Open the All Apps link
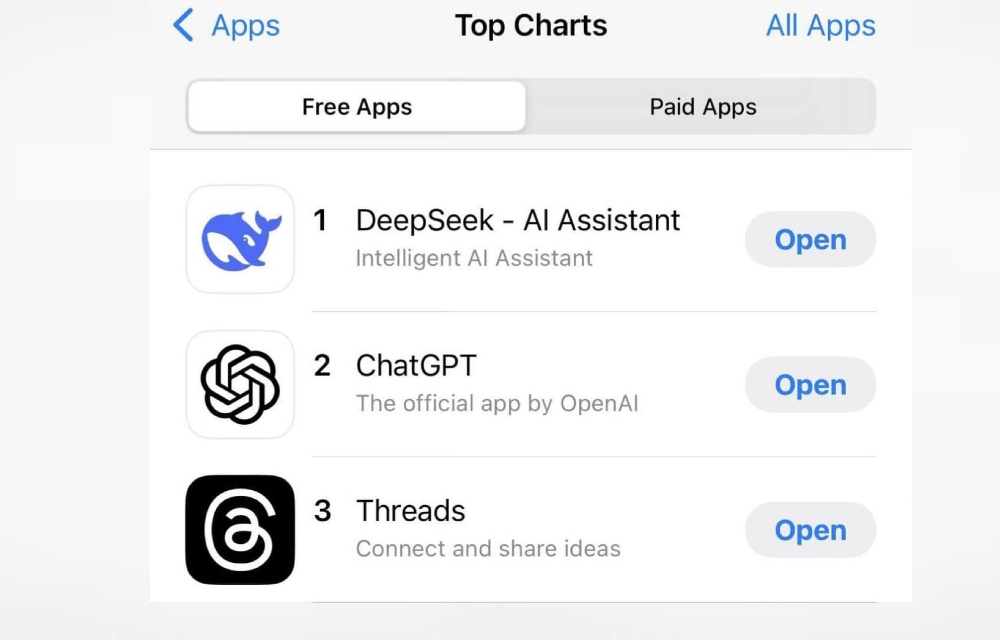 pyautogui.click(x=820, y=25)
